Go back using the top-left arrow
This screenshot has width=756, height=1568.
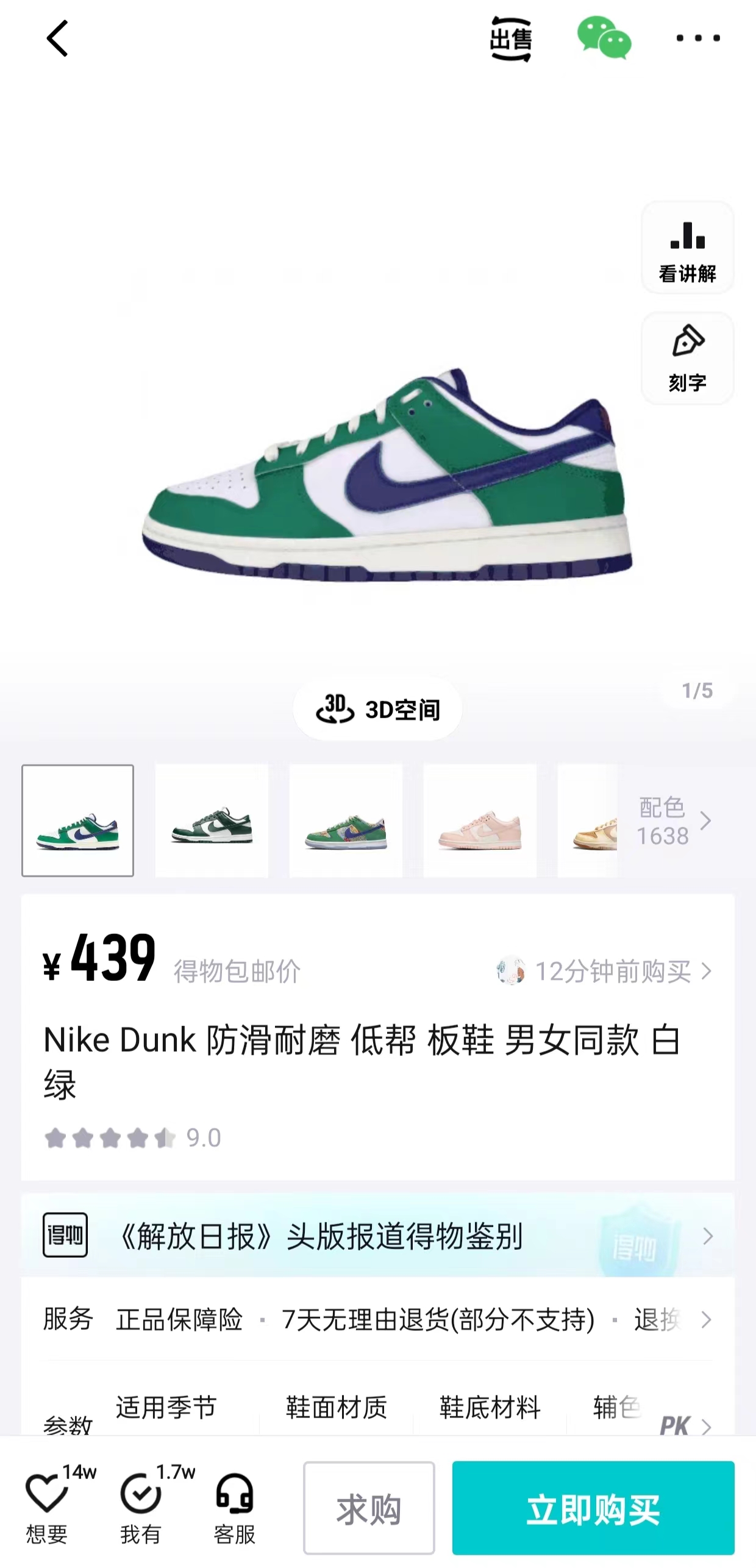coord(57,38)
